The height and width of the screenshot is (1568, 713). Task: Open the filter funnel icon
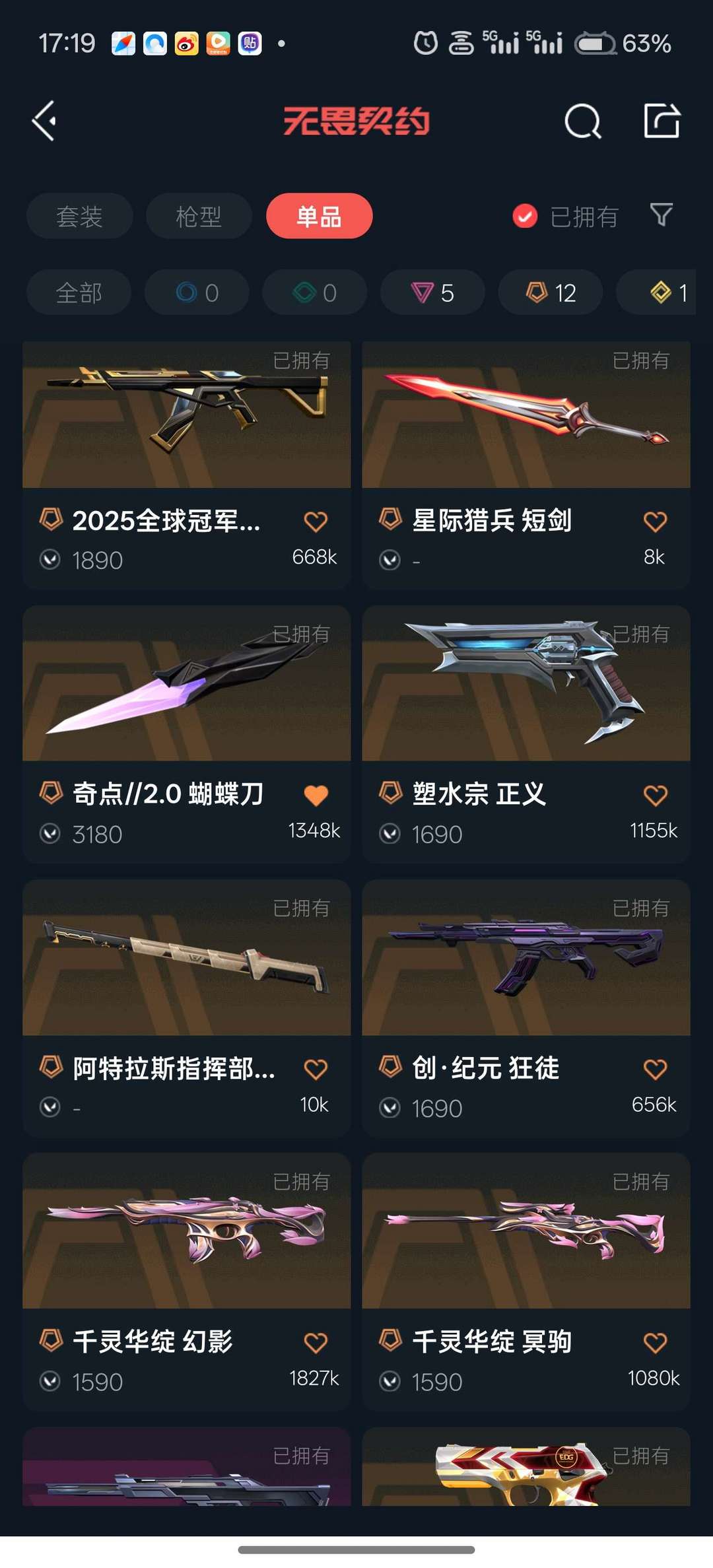[661, 215]
